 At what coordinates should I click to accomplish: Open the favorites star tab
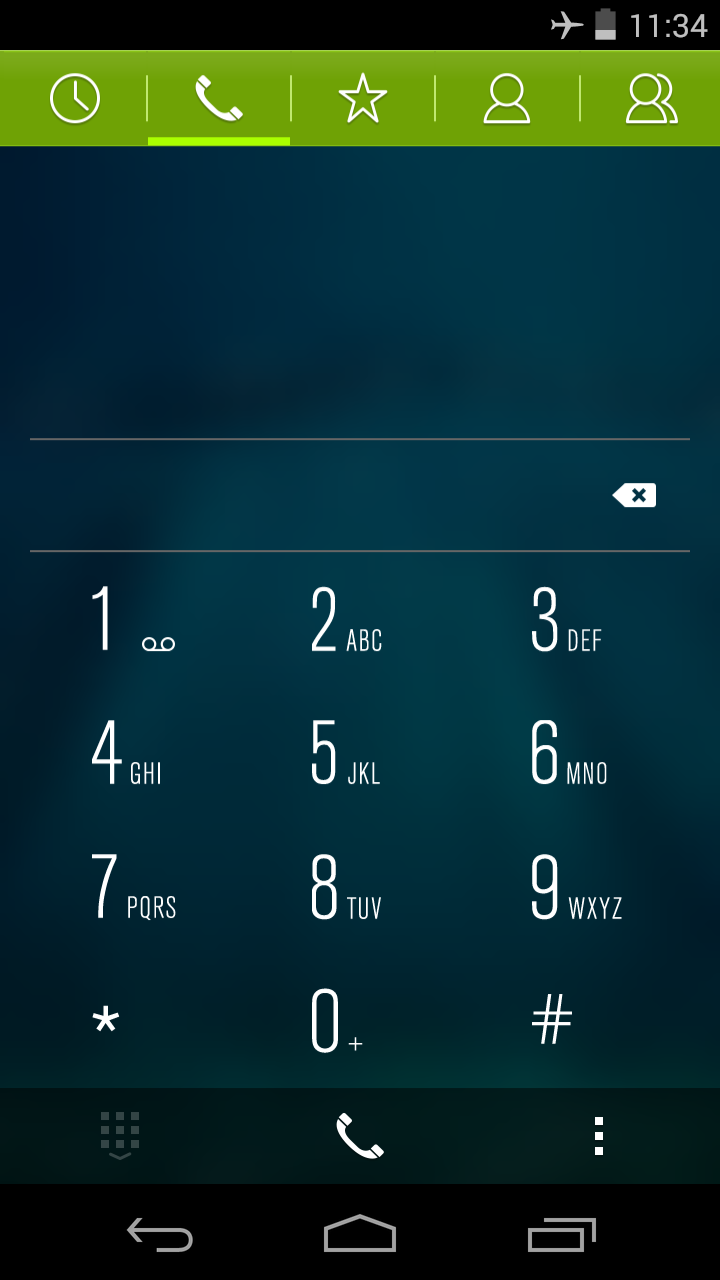coord(362,99)
